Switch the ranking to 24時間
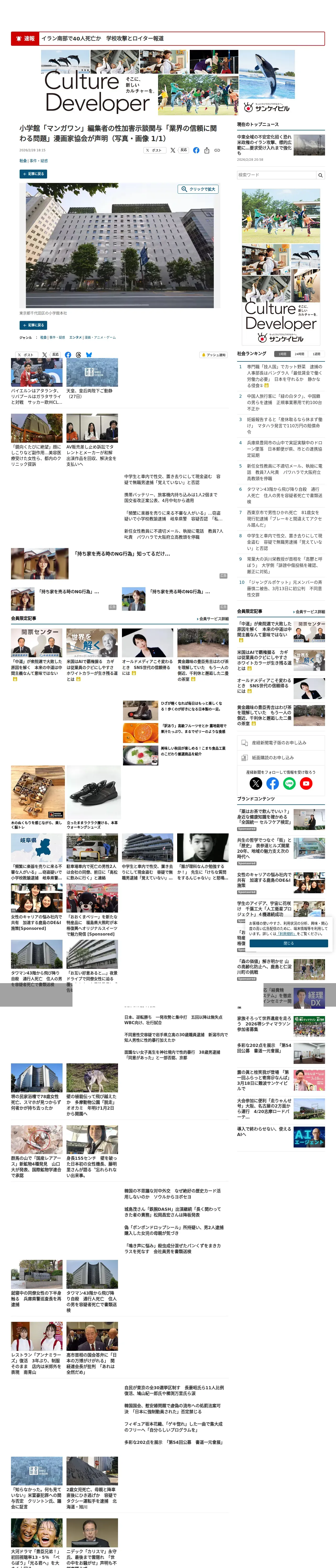336x1568 pixels. point(299,354)
